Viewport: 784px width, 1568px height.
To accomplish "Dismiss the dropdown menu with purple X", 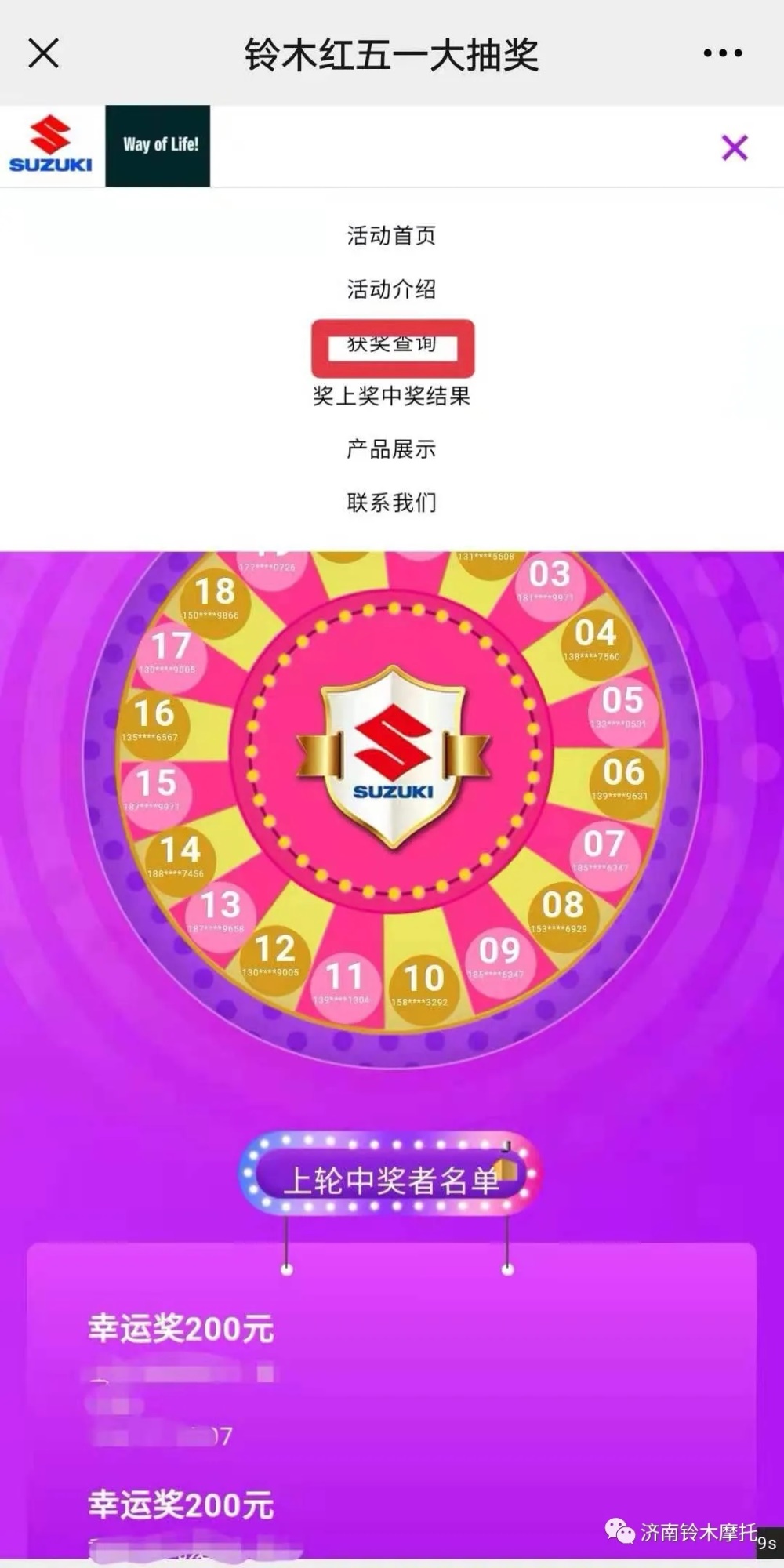I will click(735, 147).
